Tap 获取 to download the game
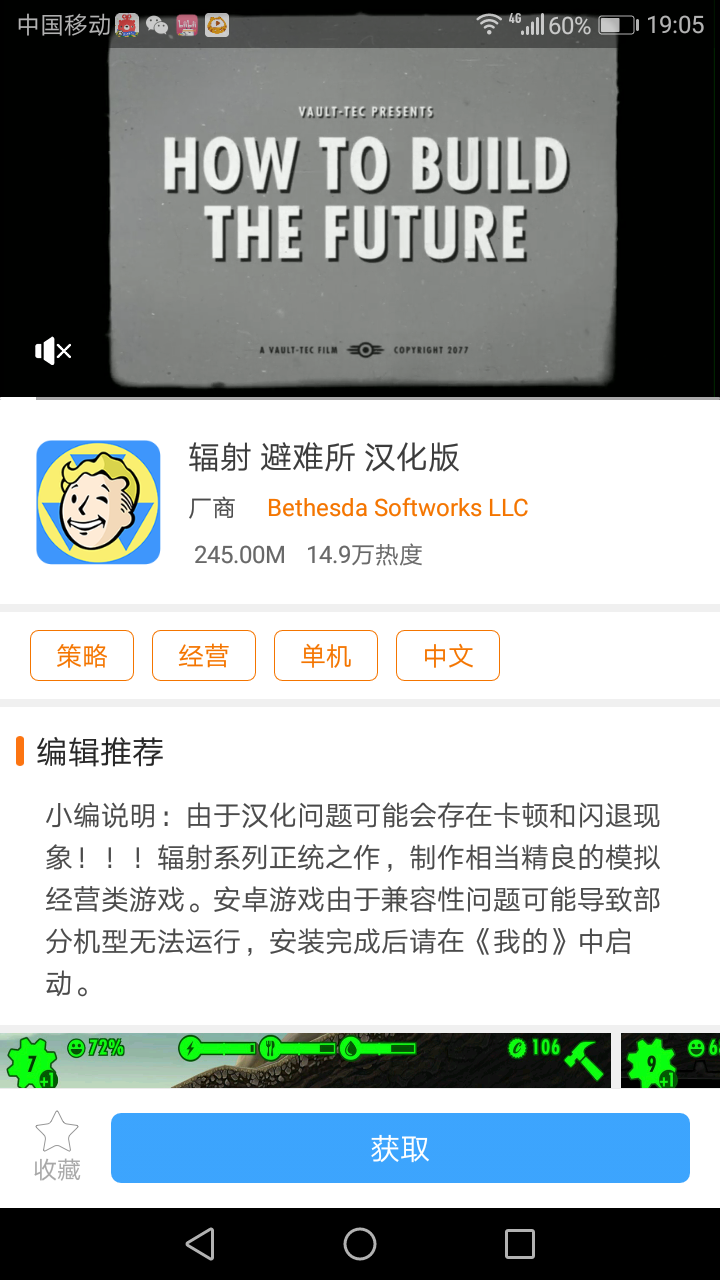This screenshot has width=720, height=1280. [400, 1148]
